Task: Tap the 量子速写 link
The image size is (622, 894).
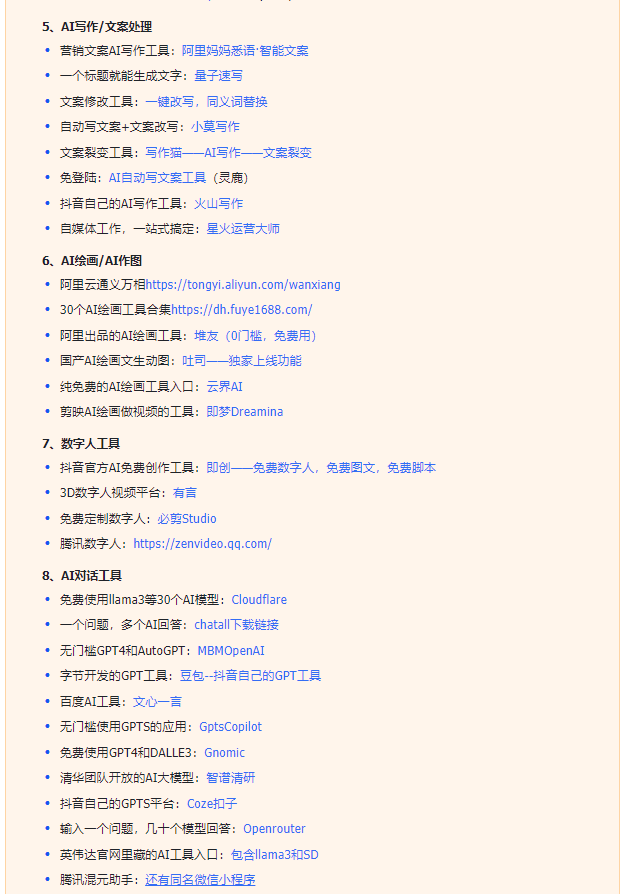Action: tap(218, 75)
